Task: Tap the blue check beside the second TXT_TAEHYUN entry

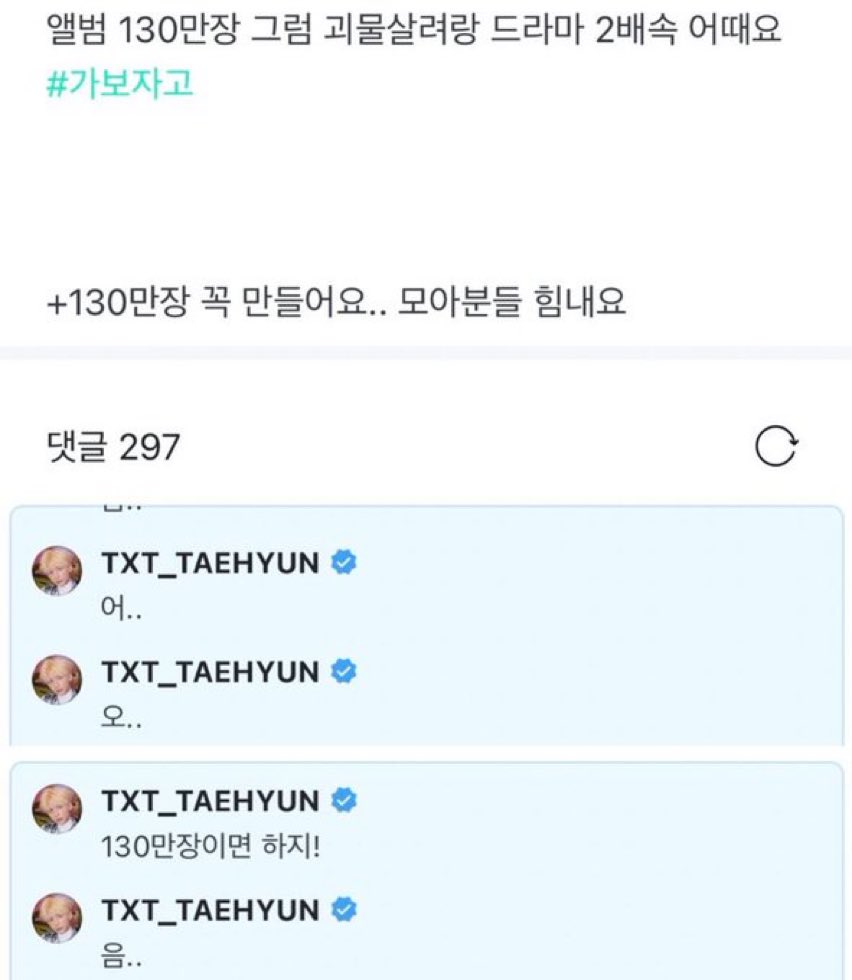Action: (344, 672)
